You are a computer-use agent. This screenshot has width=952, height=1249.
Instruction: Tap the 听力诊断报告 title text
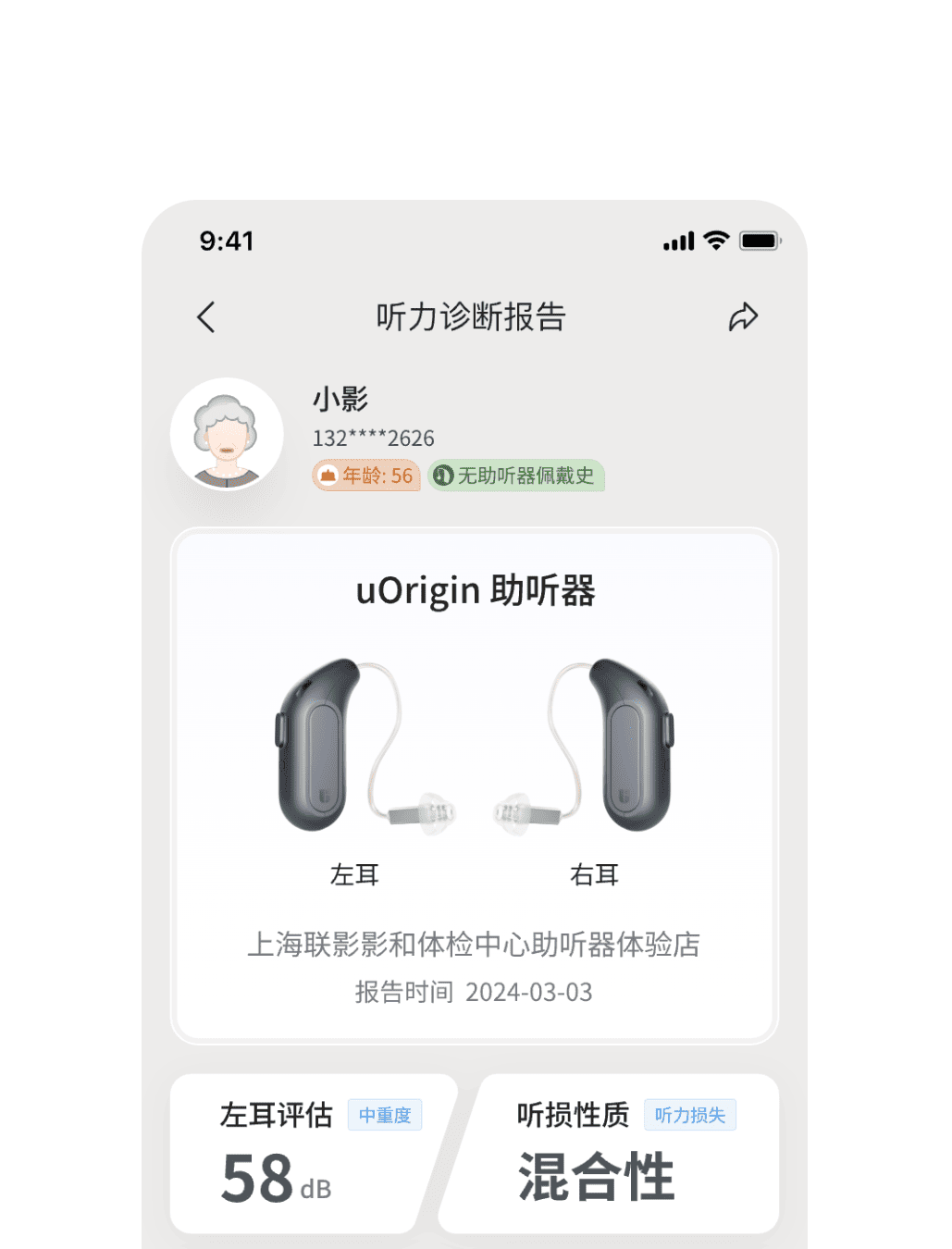click(x=476, y=316)
